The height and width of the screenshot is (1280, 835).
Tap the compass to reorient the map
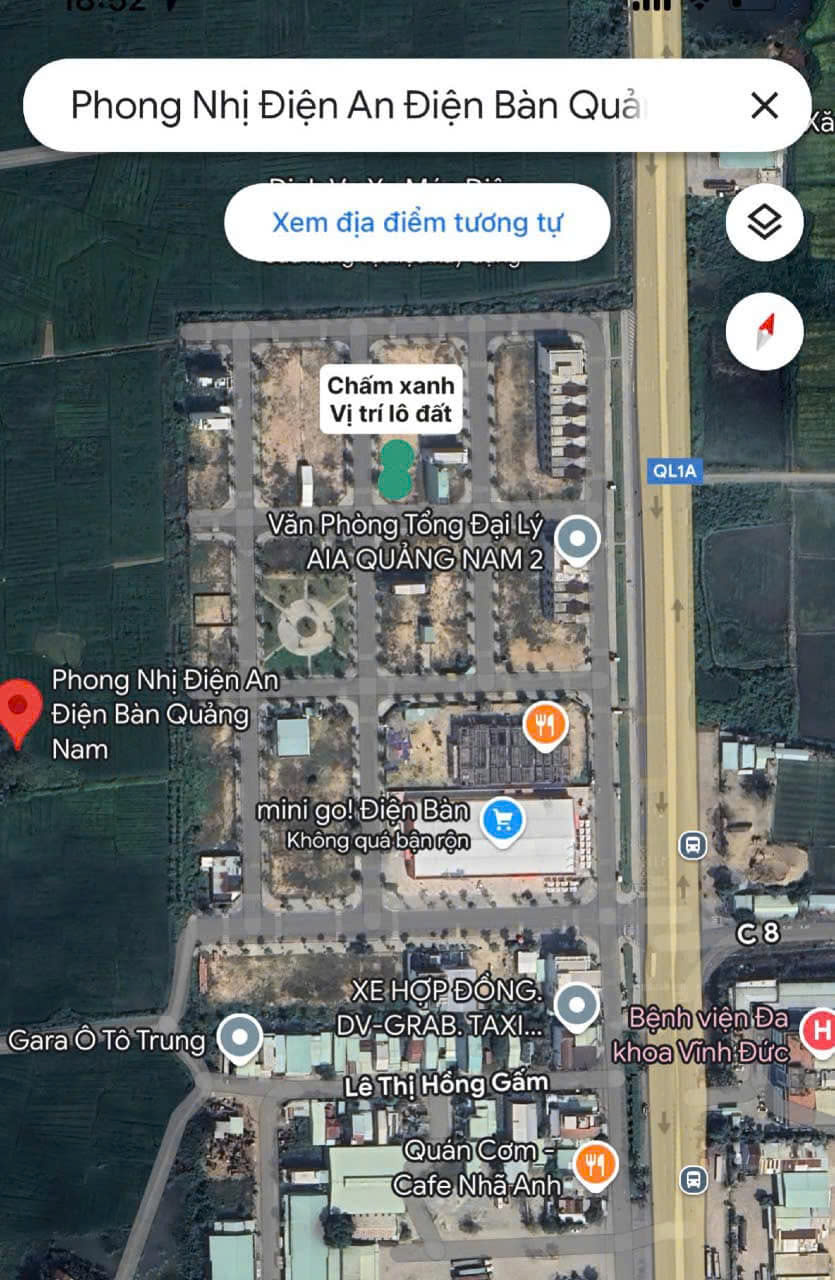pos(764,331)
